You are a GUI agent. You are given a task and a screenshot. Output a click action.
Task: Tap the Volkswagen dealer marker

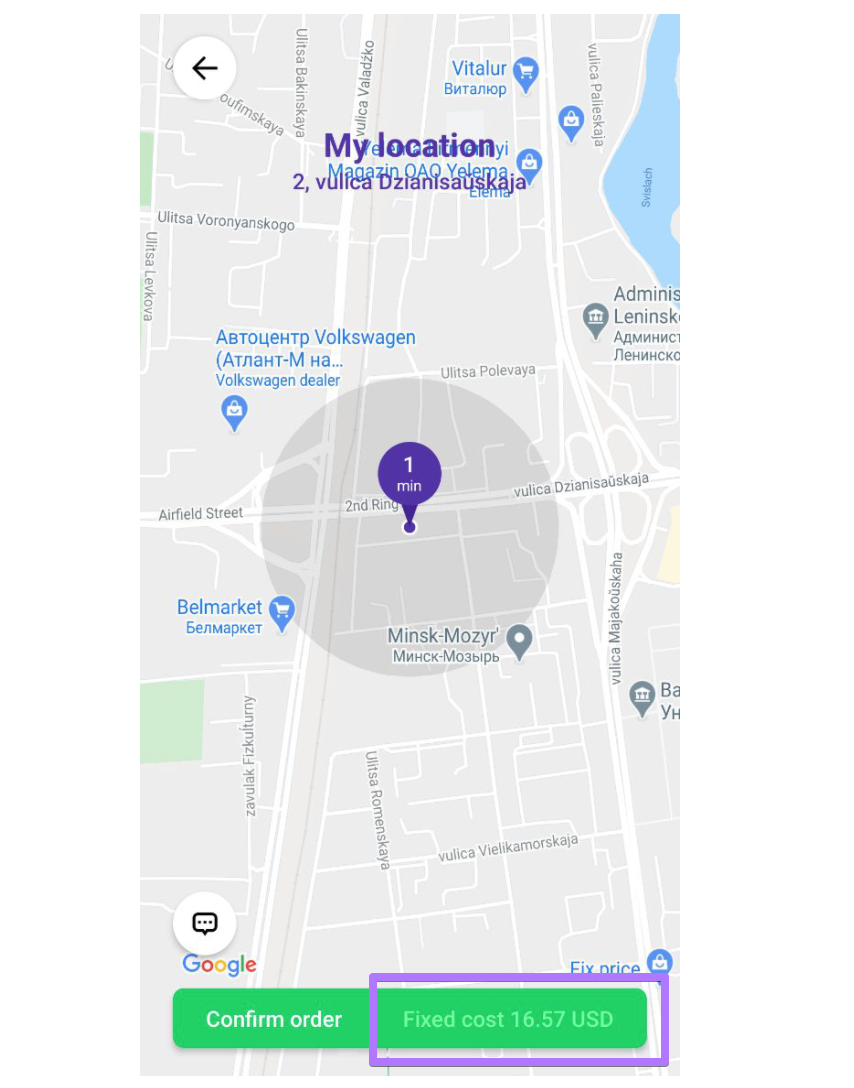pos(234,409)
